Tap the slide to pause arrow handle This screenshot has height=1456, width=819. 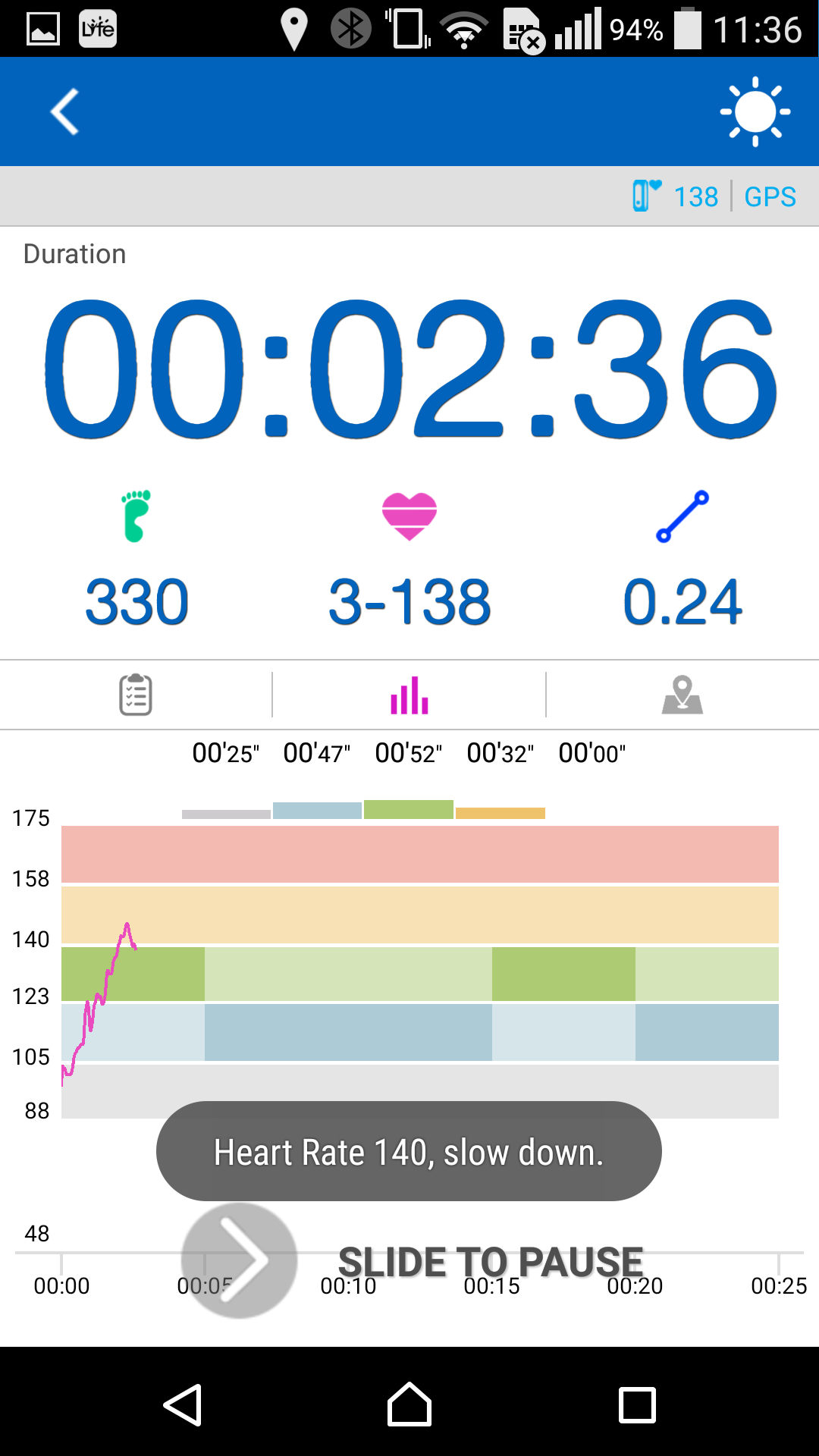coord(239,1260)
